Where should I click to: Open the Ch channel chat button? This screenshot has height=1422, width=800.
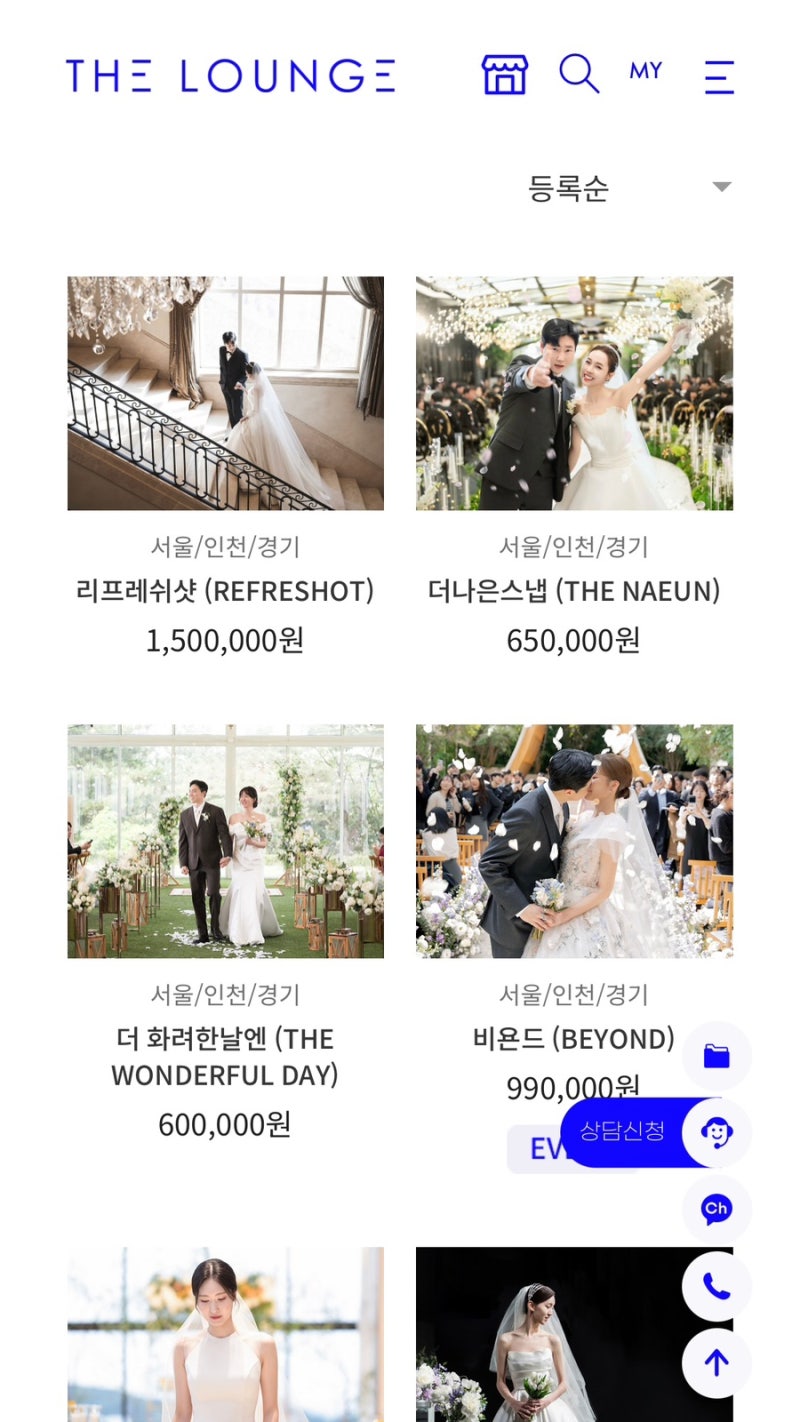(716, 1209)
